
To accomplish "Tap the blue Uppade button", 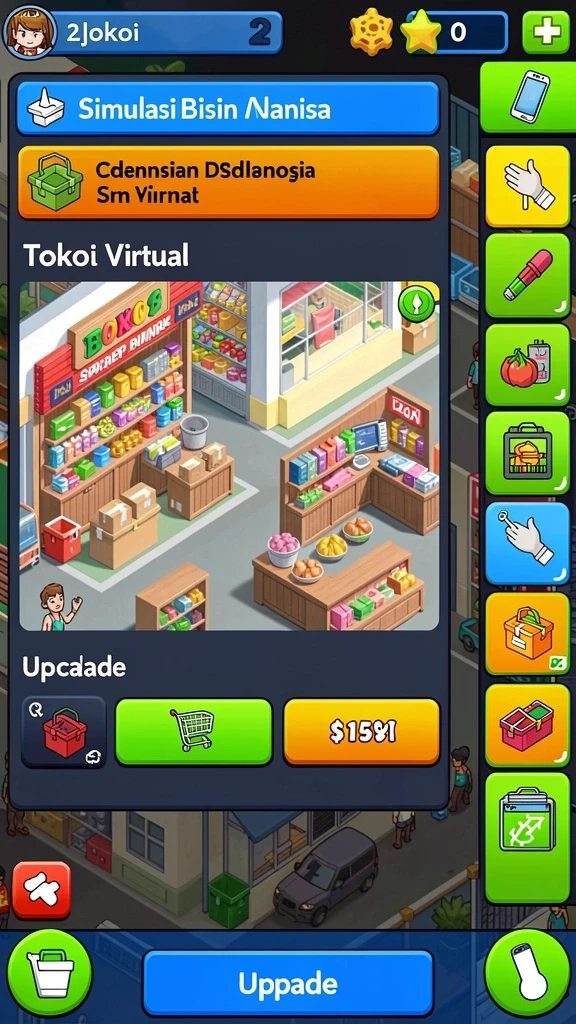I will click(288, 983).
